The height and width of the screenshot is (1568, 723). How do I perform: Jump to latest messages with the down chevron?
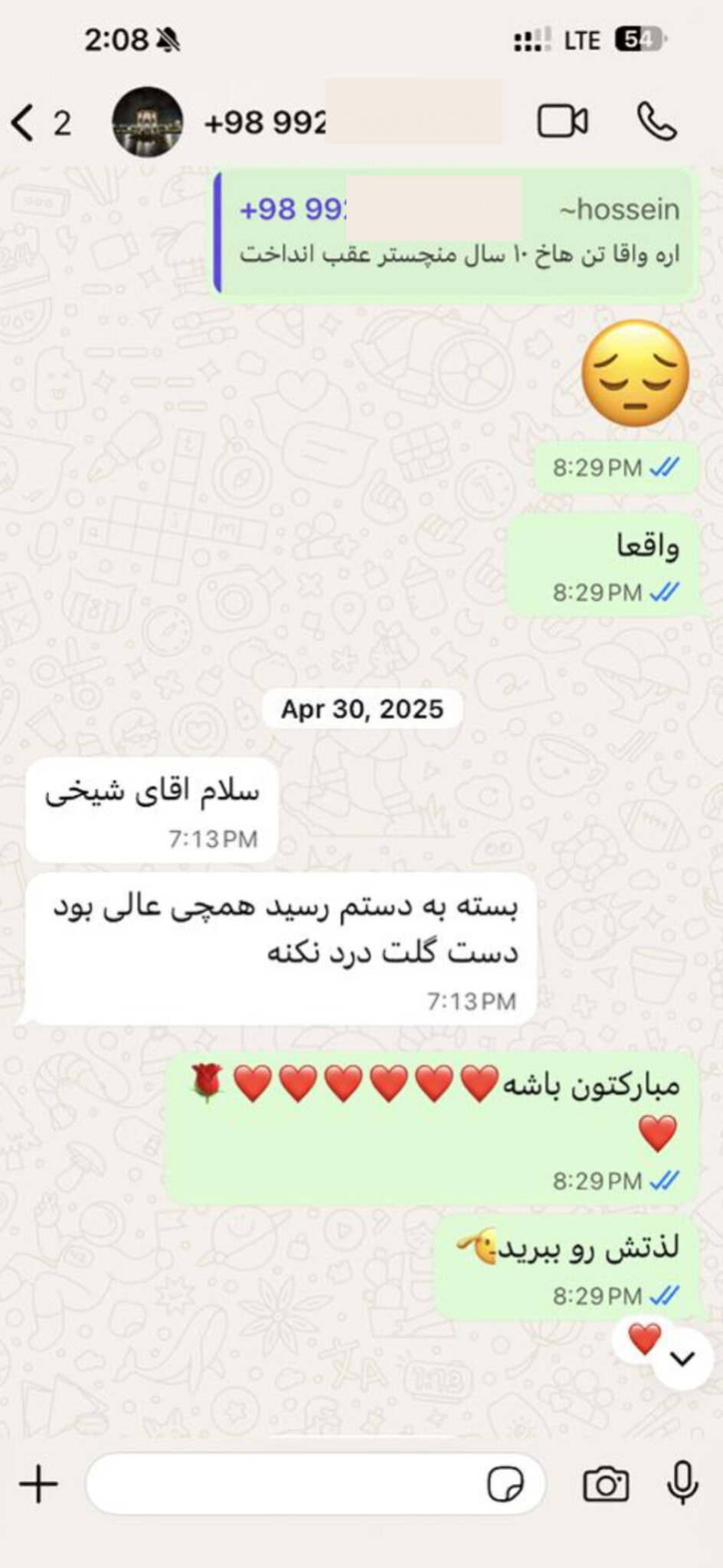coord(682,1359)
